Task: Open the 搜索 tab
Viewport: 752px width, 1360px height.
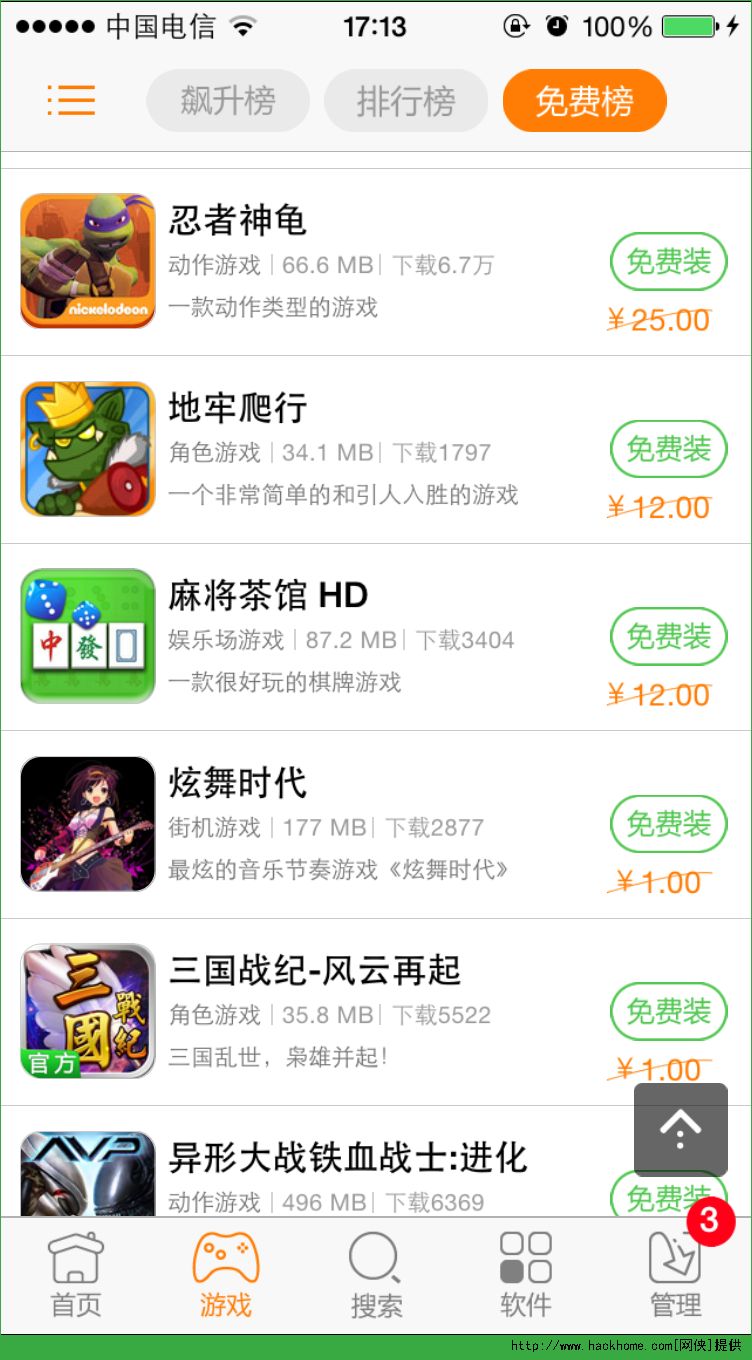Action: tap(376, 1275)
